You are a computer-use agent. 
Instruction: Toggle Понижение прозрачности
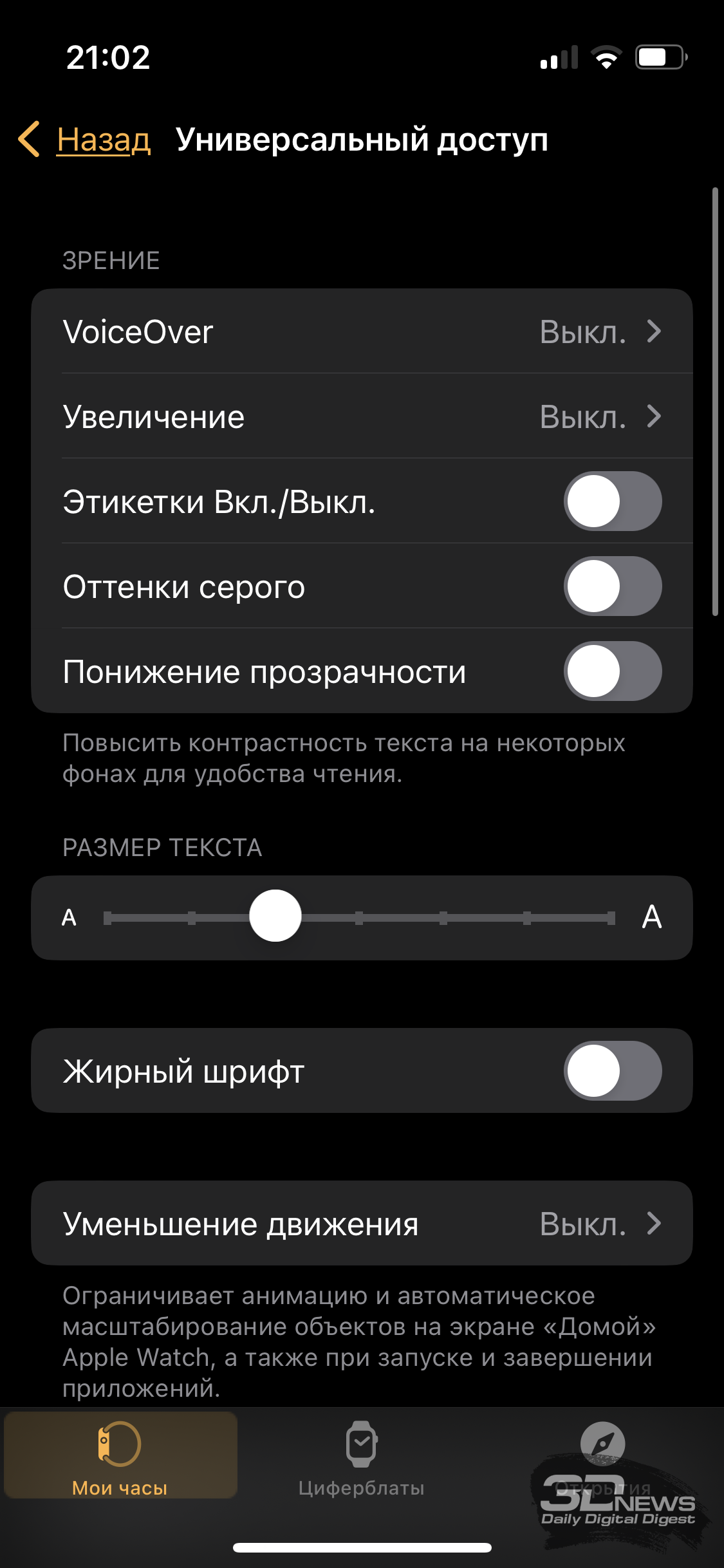coord(613,671)
